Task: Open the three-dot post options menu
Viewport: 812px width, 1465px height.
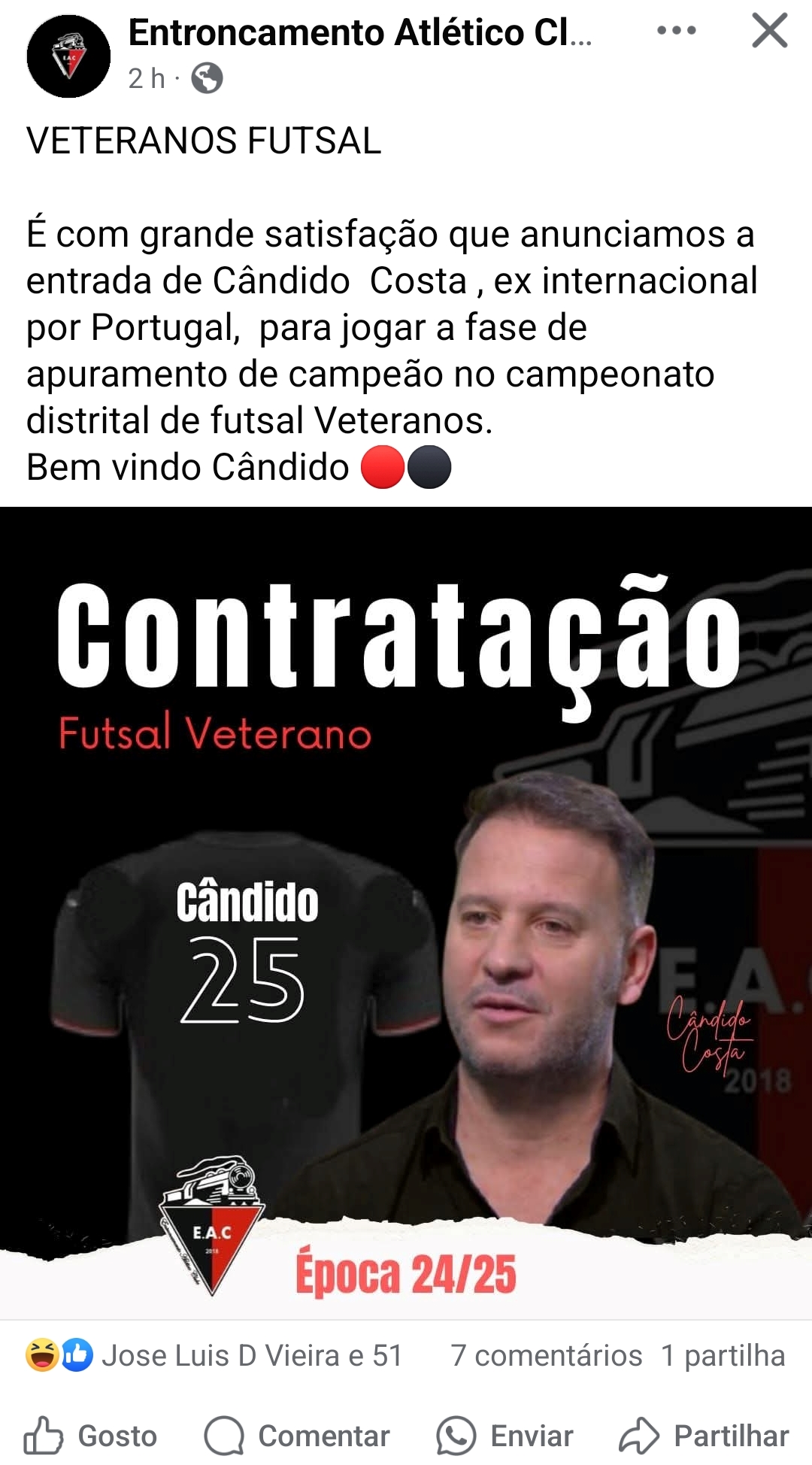Action: 676,31
